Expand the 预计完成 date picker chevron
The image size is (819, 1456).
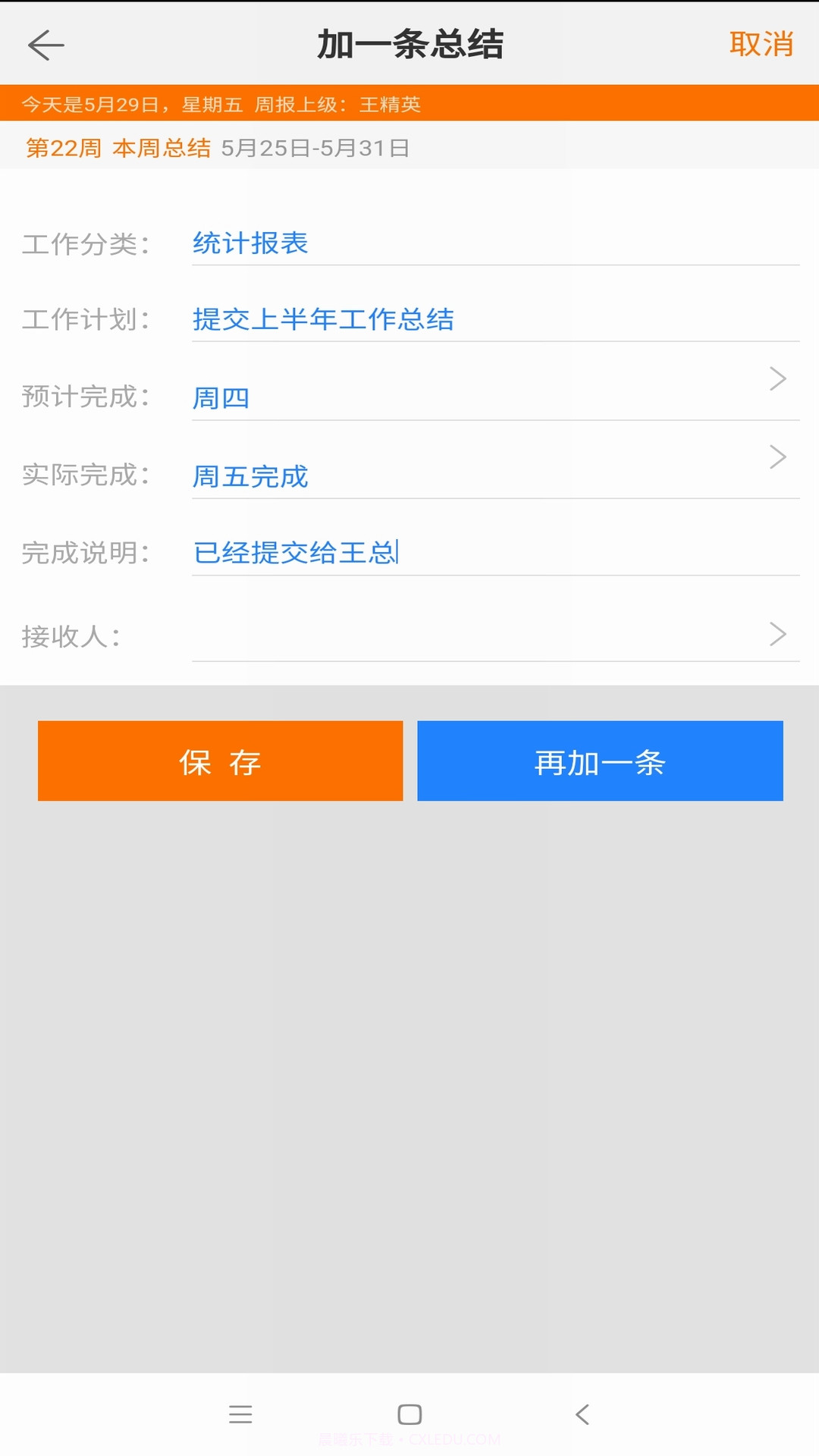coord(778,378)
